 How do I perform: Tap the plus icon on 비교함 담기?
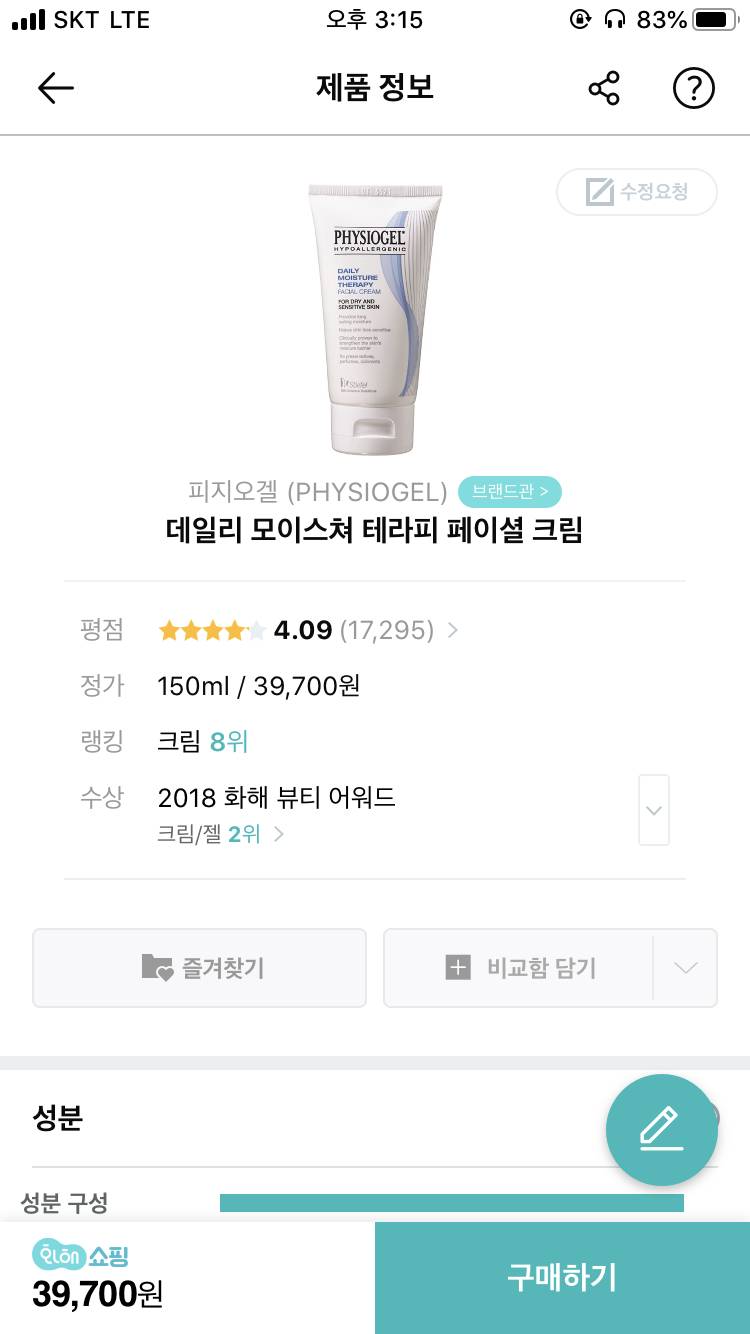pyautogui.click(x=458, y=967)
